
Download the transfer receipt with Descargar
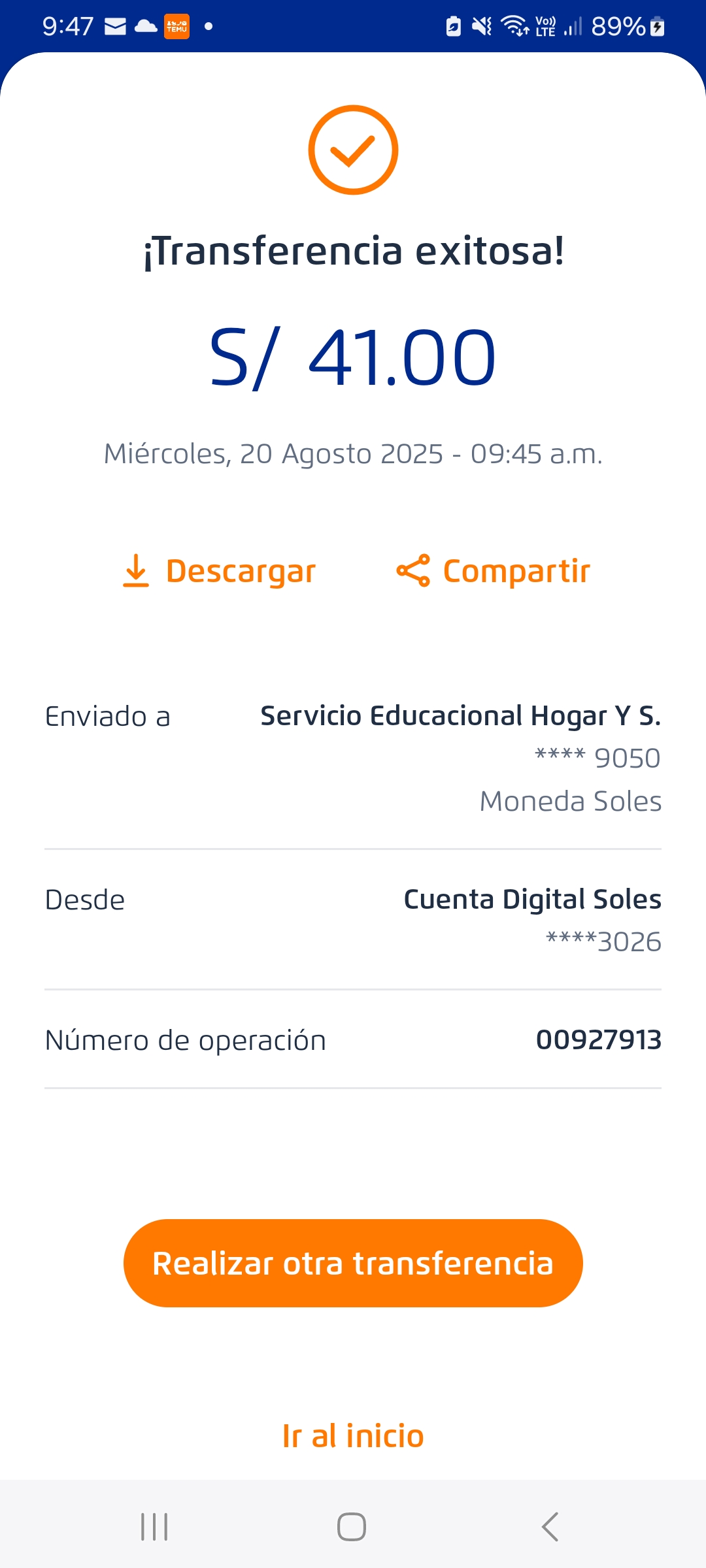click(x=220, y=571)
